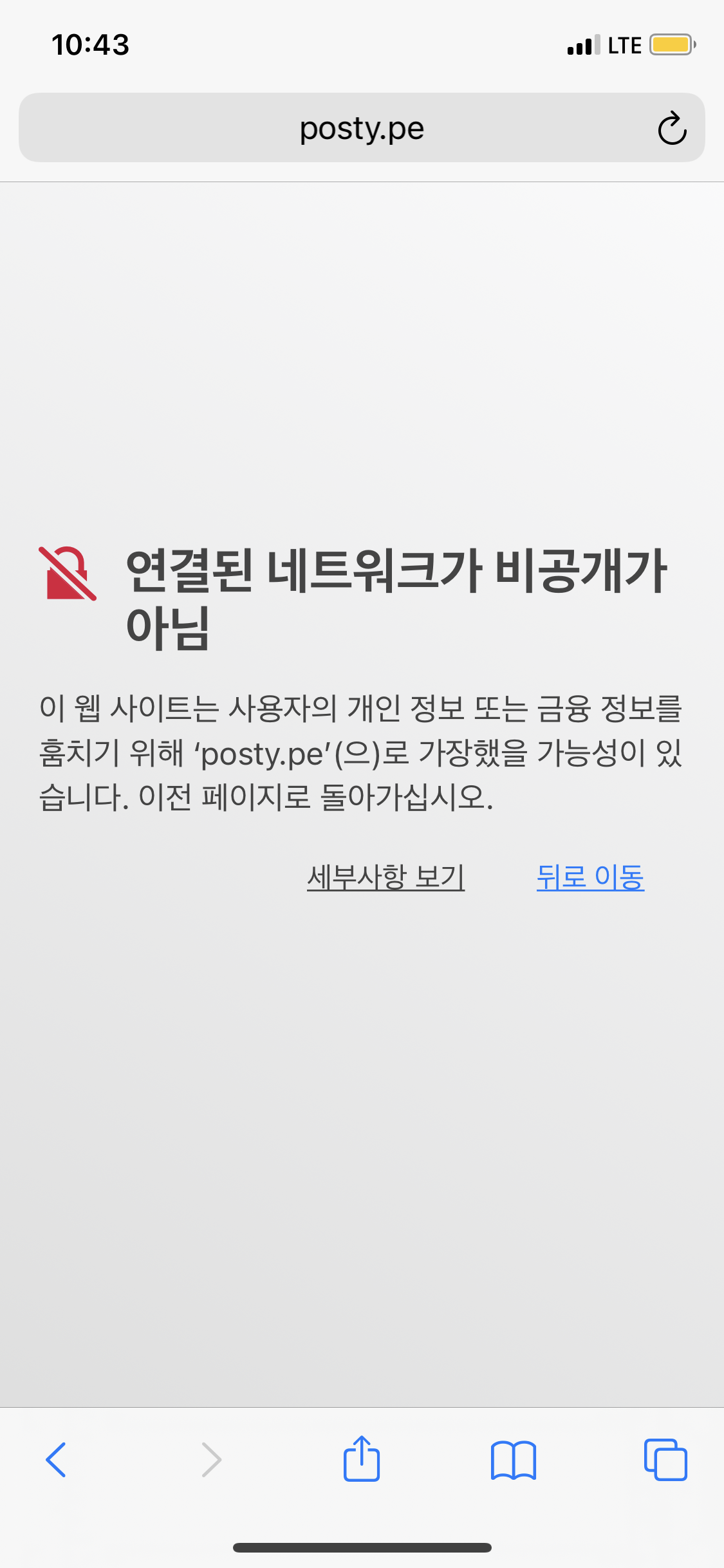724x1568 pixels.
Task: Open the Bookmarks panel
Action: point(514,1460)
